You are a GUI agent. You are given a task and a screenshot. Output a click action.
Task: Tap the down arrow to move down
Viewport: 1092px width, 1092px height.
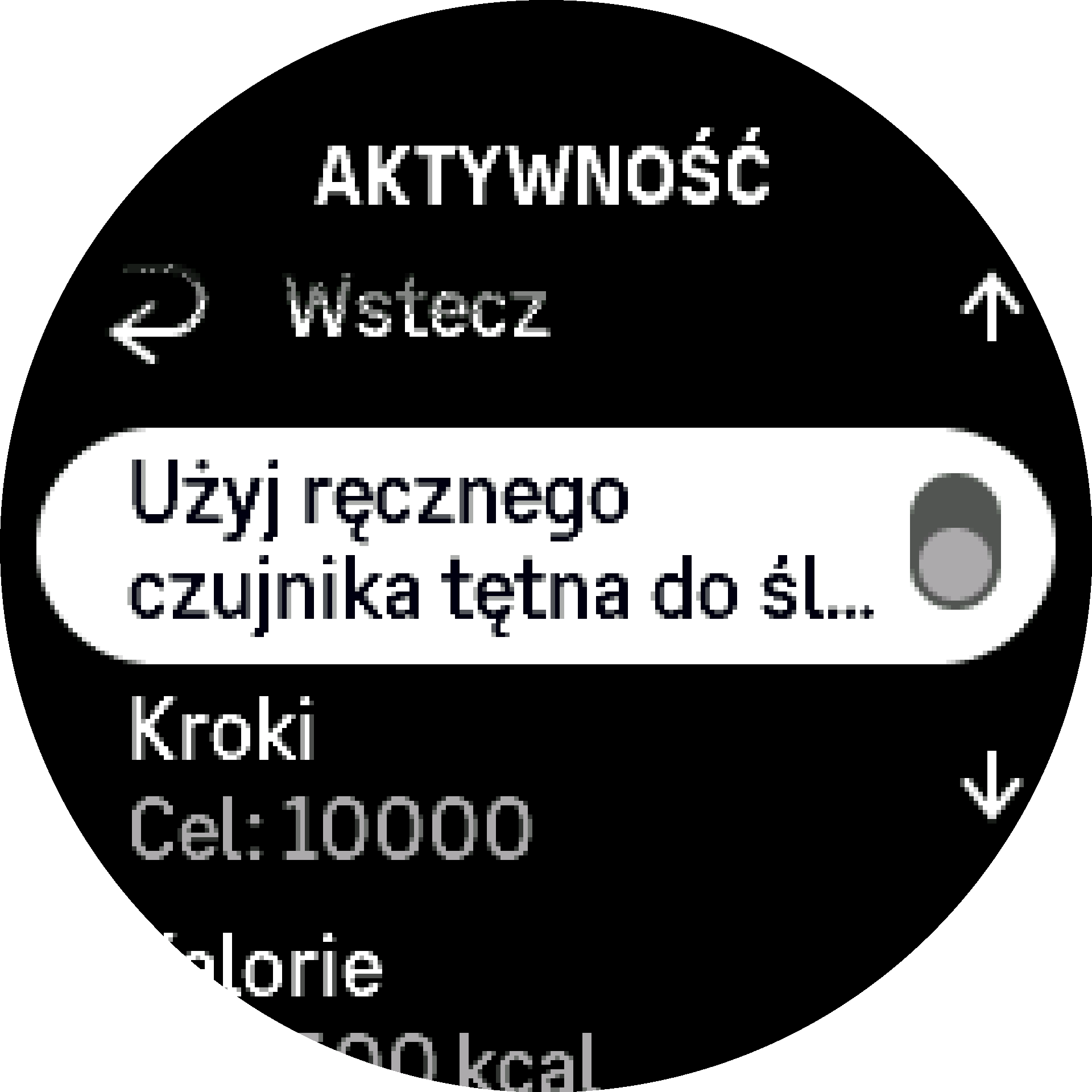[x=991, y=784]
